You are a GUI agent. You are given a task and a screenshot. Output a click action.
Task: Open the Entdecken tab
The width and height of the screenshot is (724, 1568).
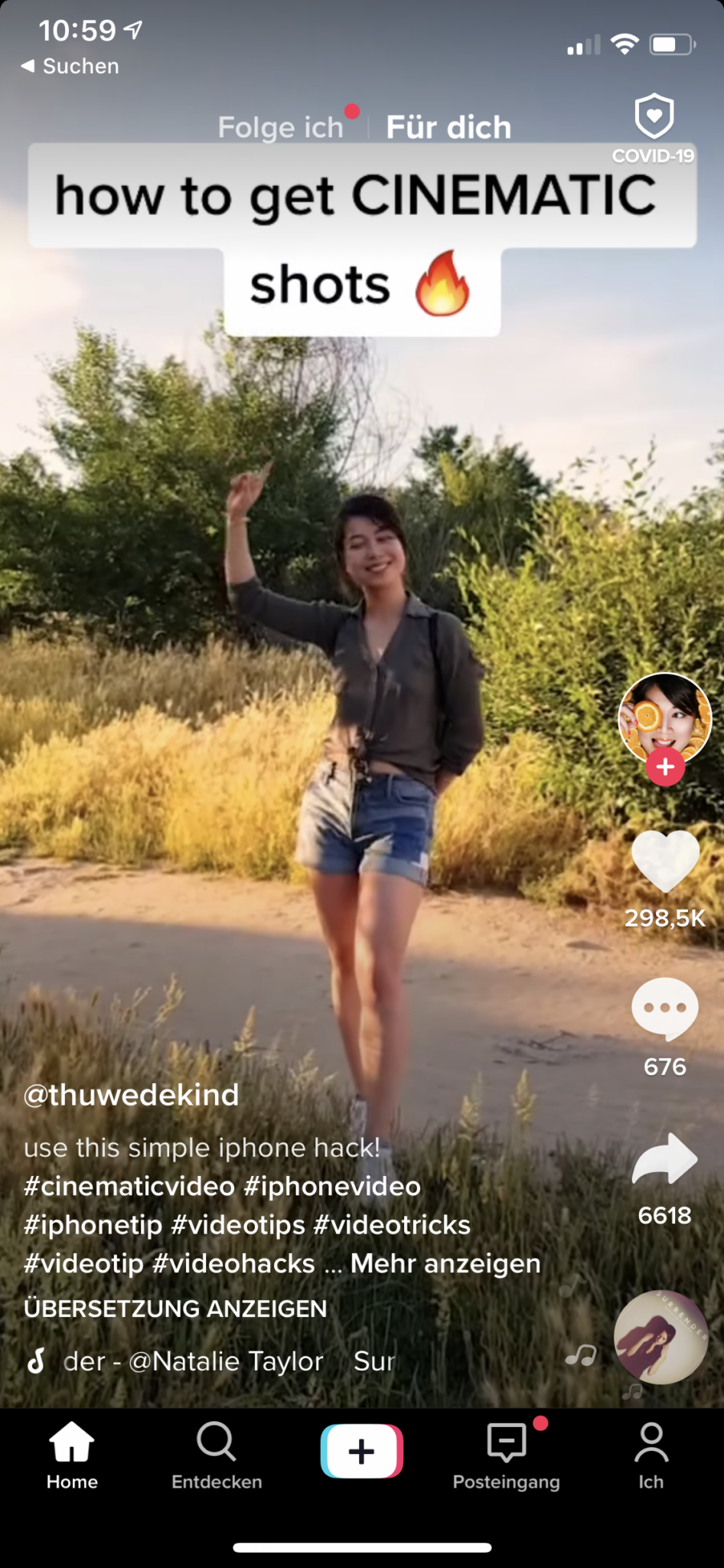click(217, 1455)
